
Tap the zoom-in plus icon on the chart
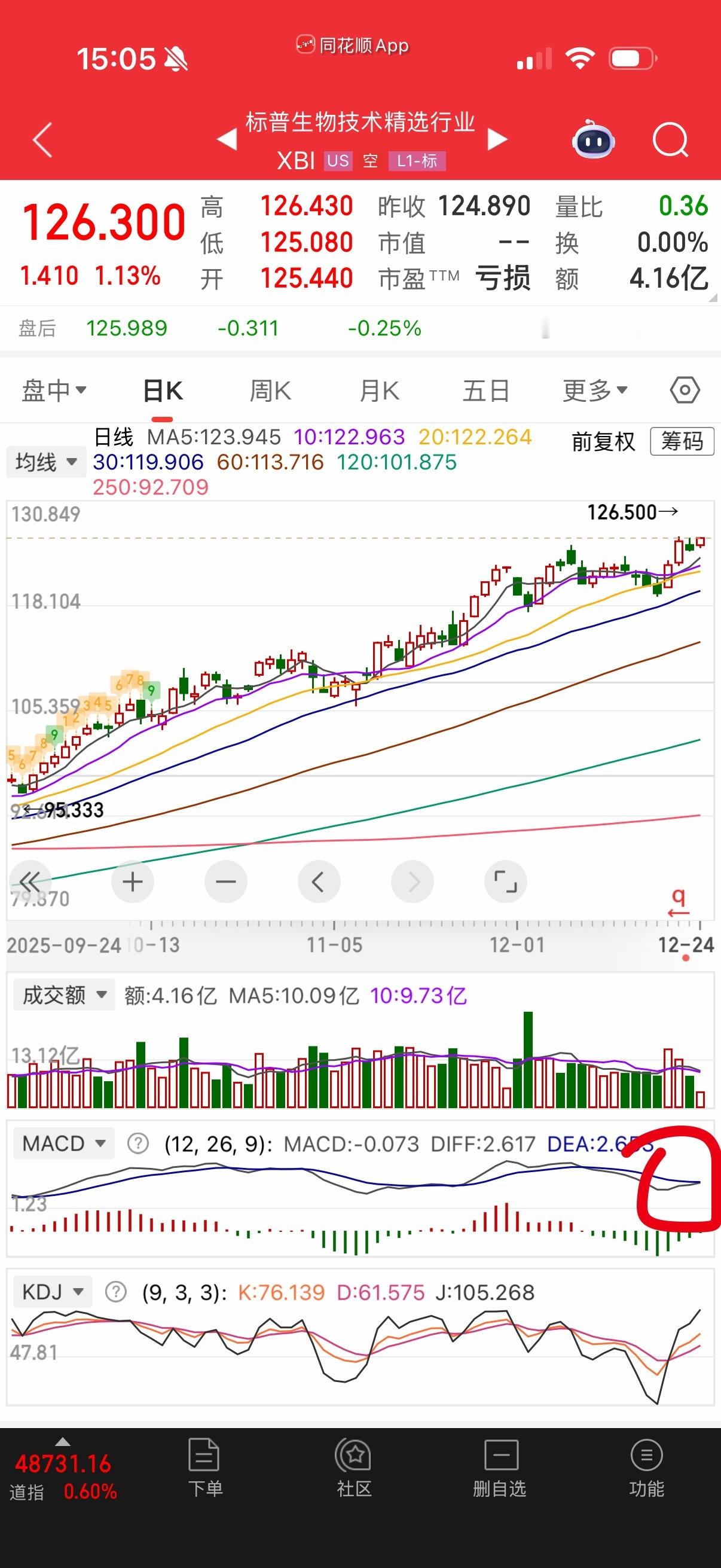[x=133, y=881]
